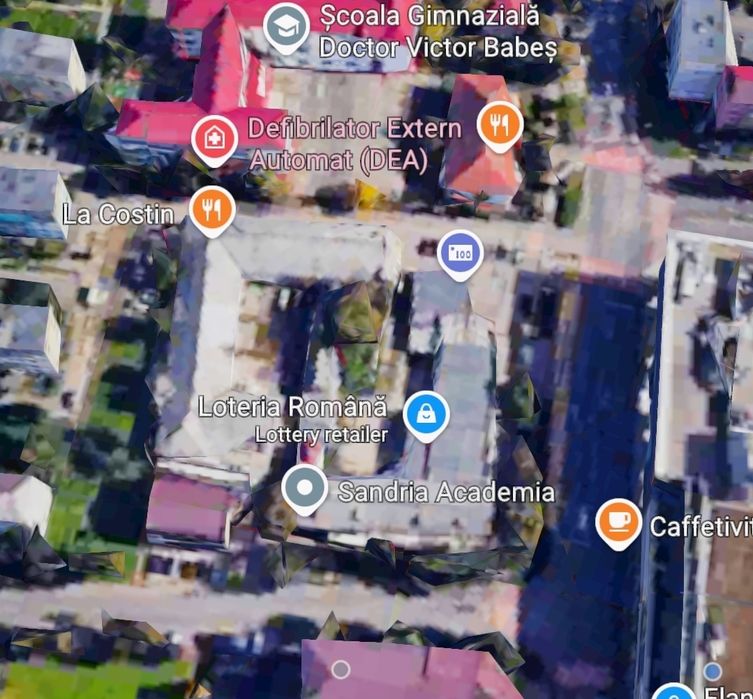753x699 pixels.
Task: Open Loteria Română lottery retailer pin
Action: pyautogui.click(x=426, y=413)
